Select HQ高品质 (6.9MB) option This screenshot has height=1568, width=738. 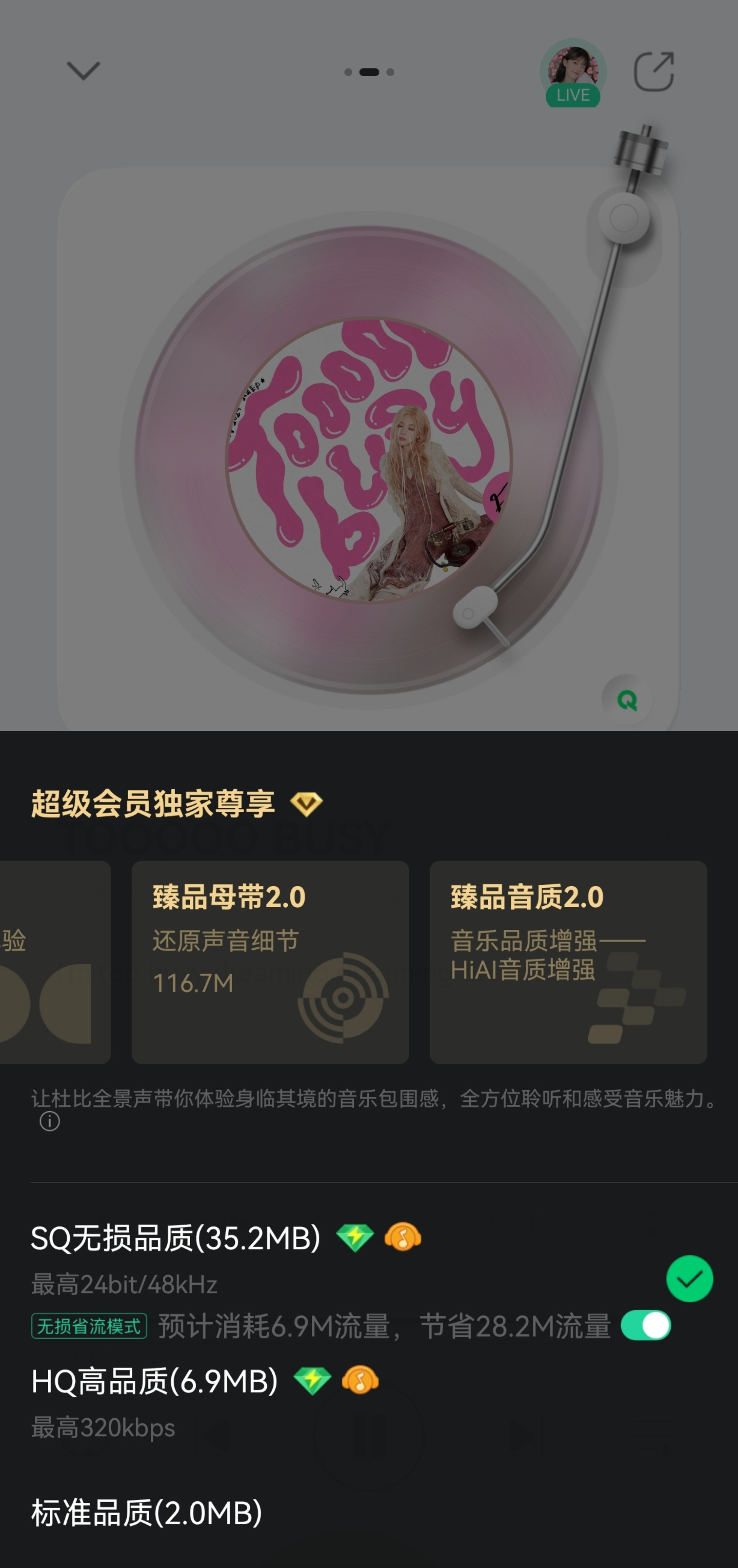(155, 1381)
